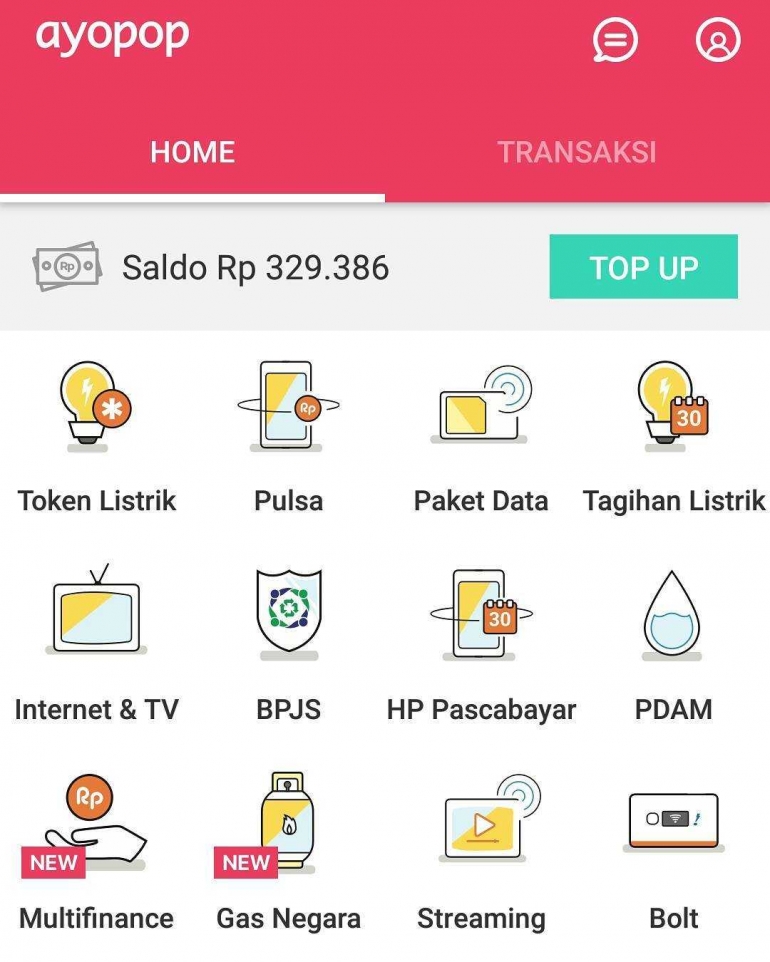
Task: Select the Home tab
Action: coord(192,152)
